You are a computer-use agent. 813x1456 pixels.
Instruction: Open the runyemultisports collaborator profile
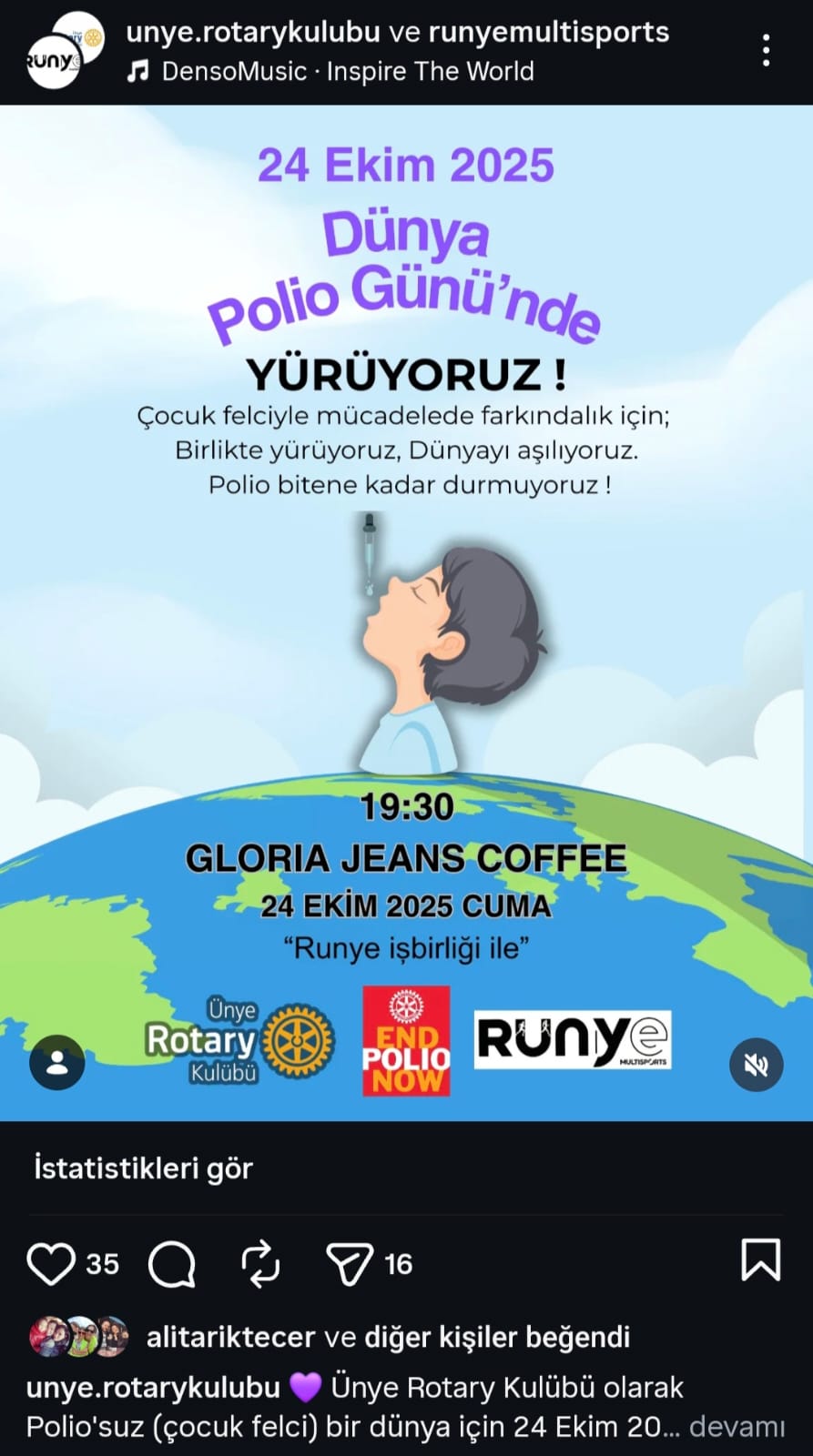pos(548,33)
